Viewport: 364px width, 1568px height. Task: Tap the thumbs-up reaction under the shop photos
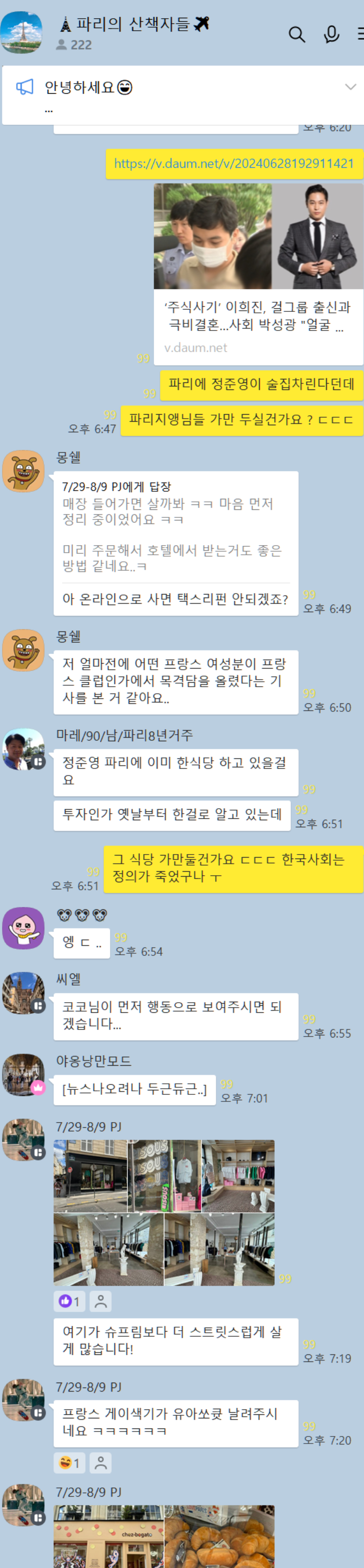tap(70, 1301)
